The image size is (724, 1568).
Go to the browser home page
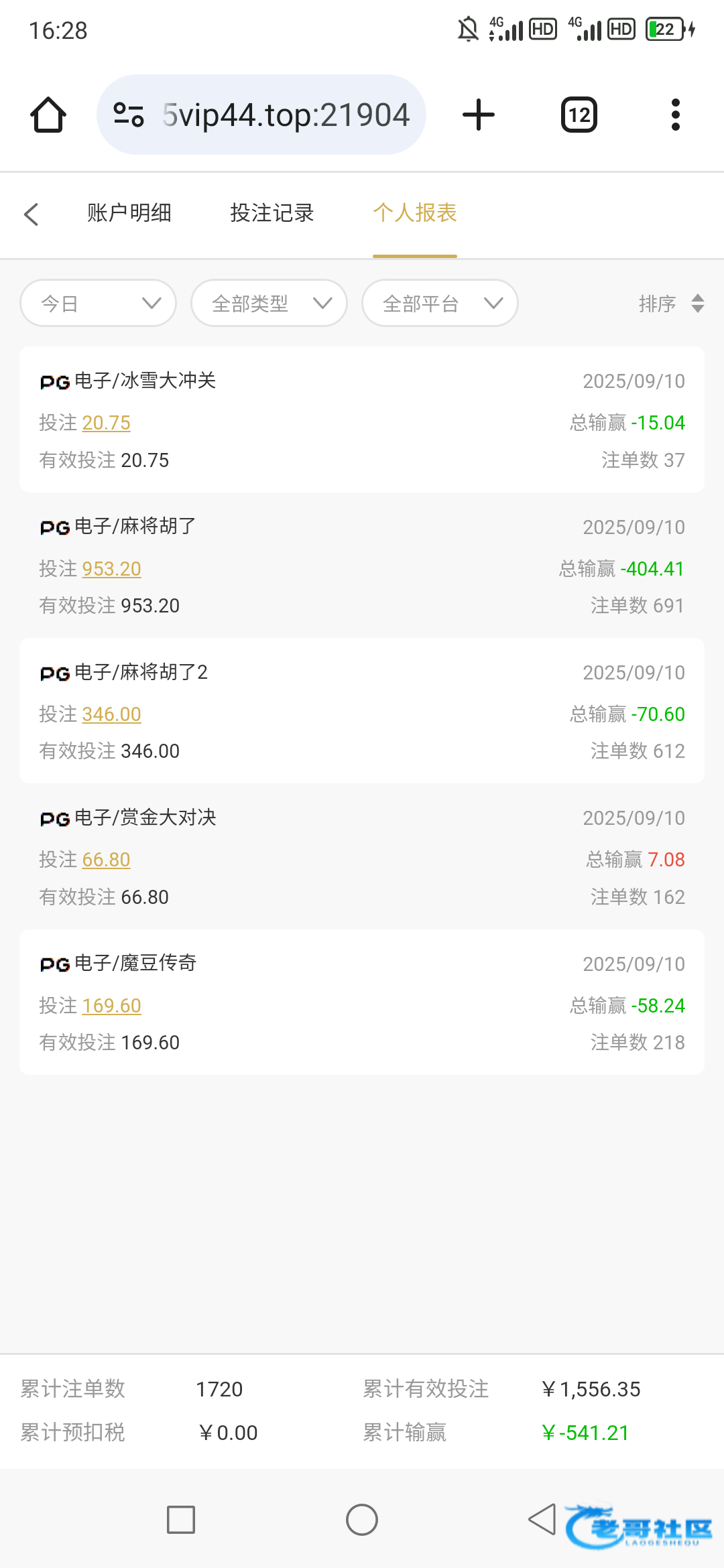48,115
